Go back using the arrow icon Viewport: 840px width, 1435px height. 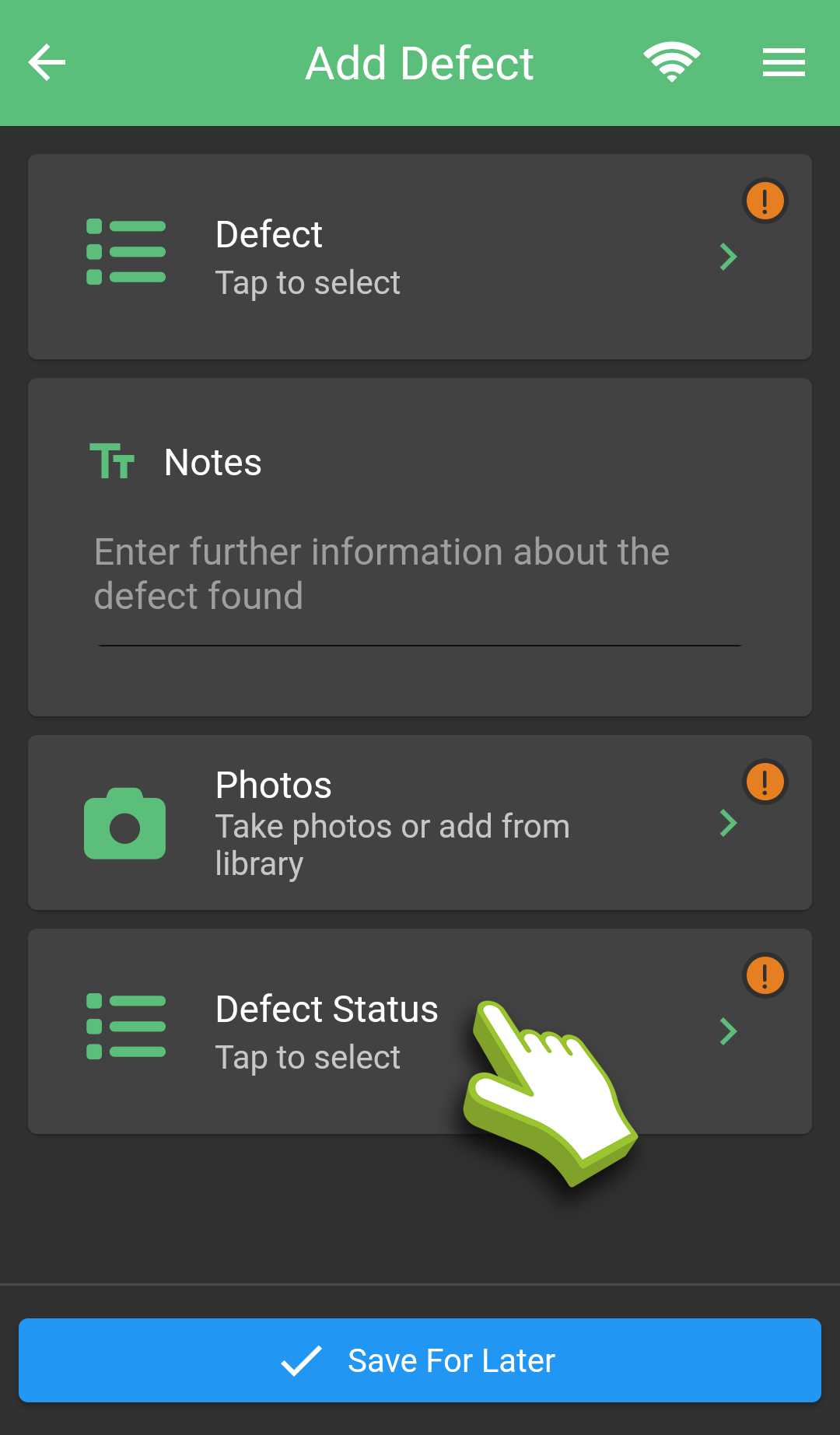(47, 62)
